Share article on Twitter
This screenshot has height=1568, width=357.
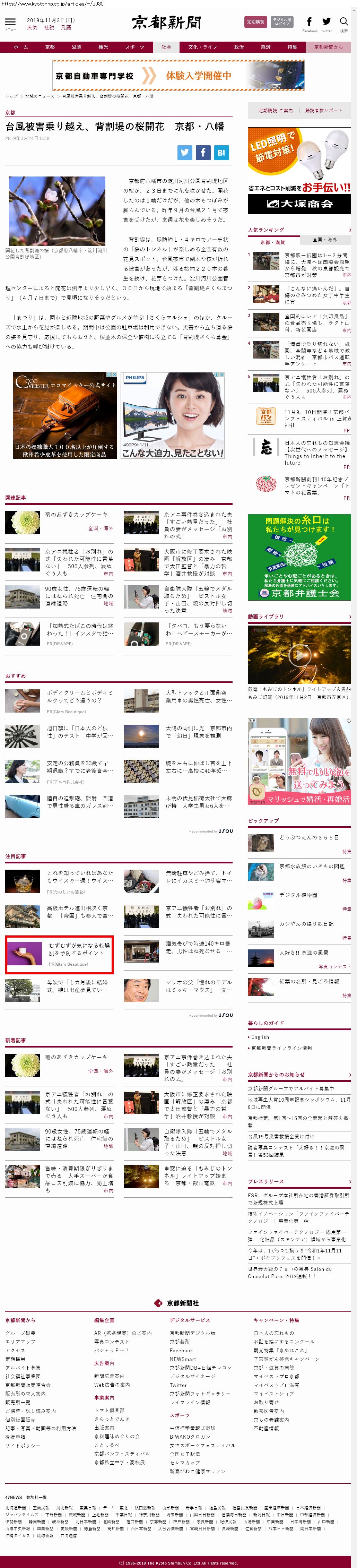pos(185,153)
